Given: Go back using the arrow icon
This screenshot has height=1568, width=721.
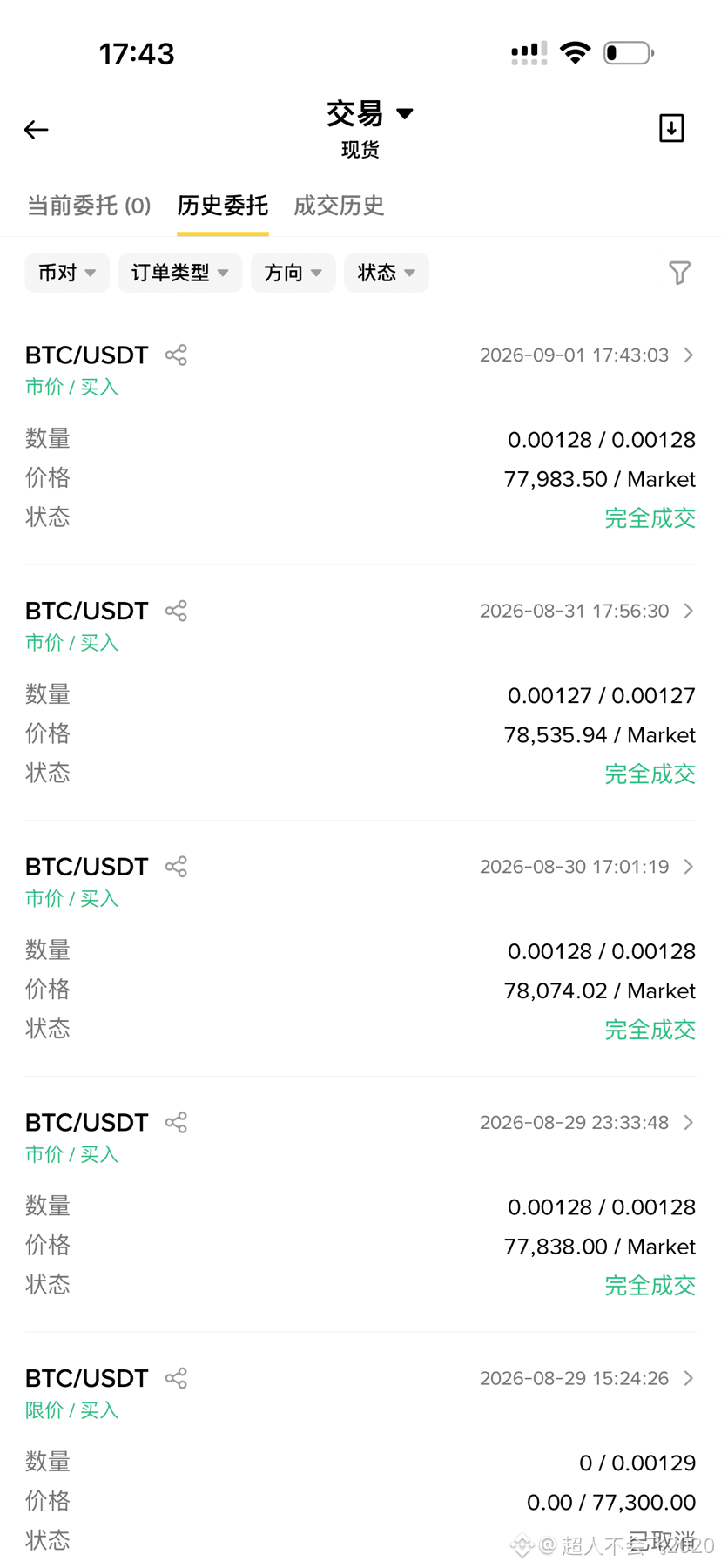Looking at the screenshot, I should pyautogui.click(x=36, y=130).
